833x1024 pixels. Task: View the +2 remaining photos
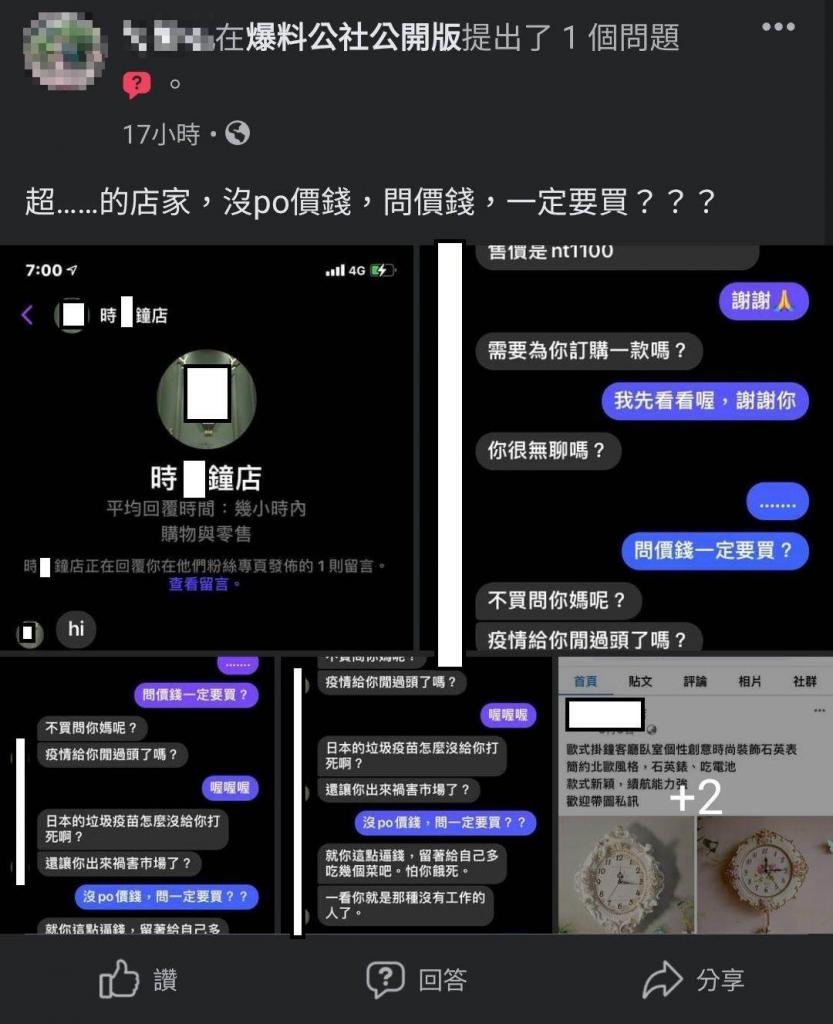(x=695, y=796)
